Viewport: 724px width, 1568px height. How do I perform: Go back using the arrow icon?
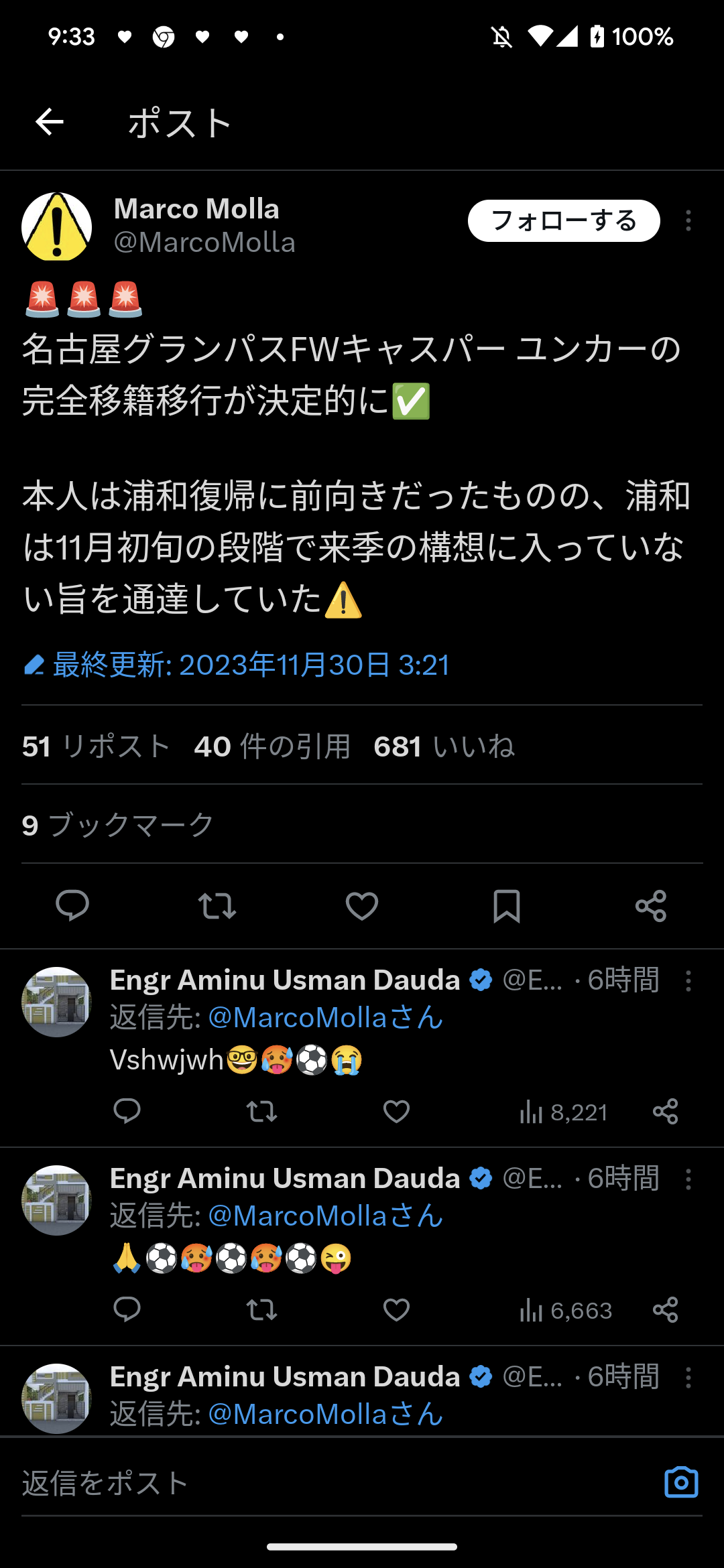click(50, 122)
